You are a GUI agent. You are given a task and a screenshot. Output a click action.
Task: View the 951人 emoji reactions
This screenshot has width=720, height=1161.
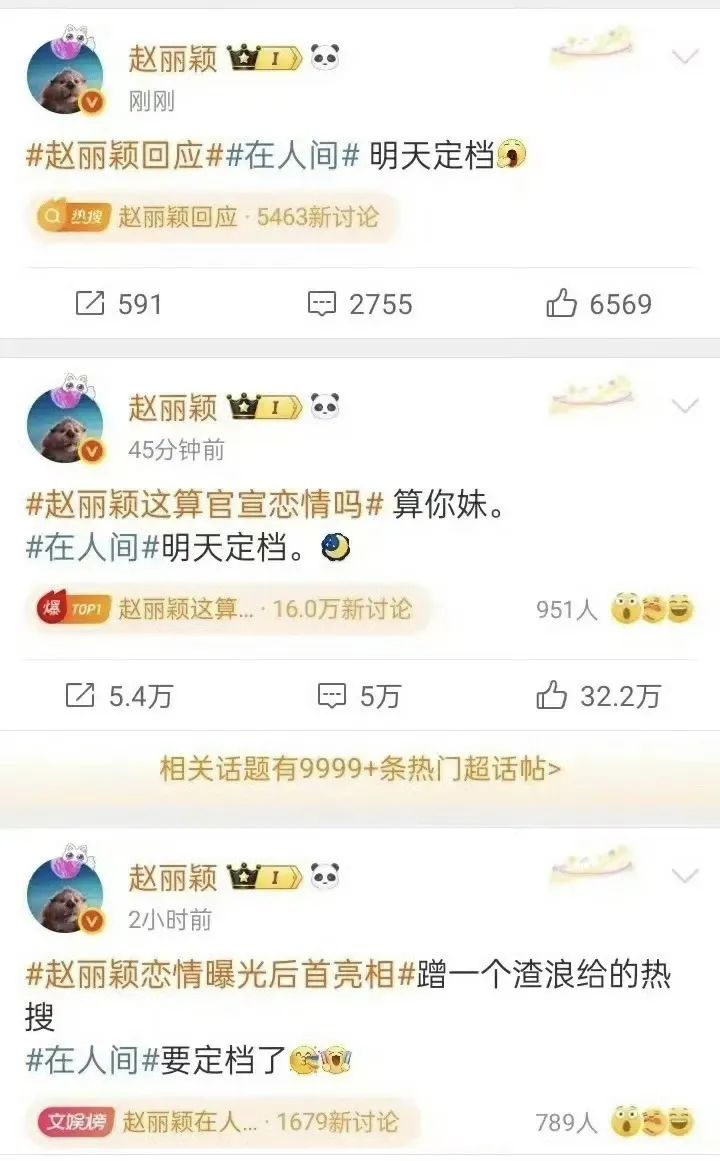coord(615,609)
